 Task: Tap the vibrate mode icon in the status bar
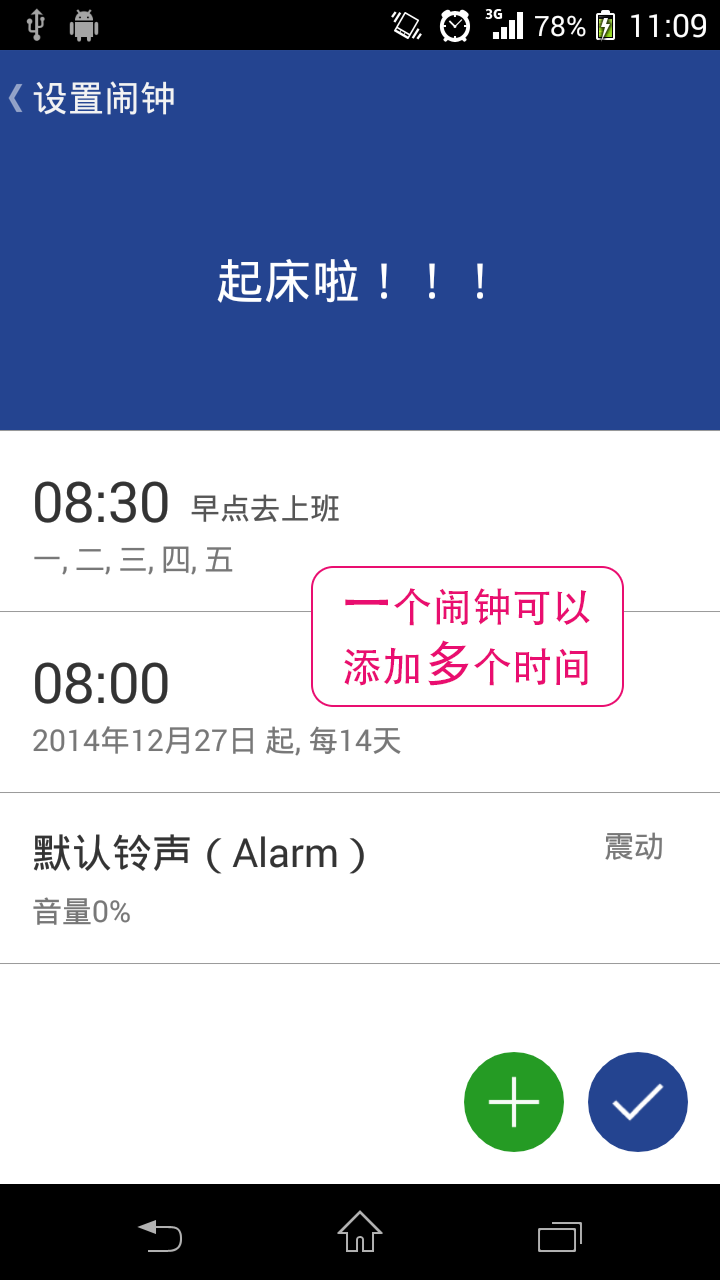[407, 26]
